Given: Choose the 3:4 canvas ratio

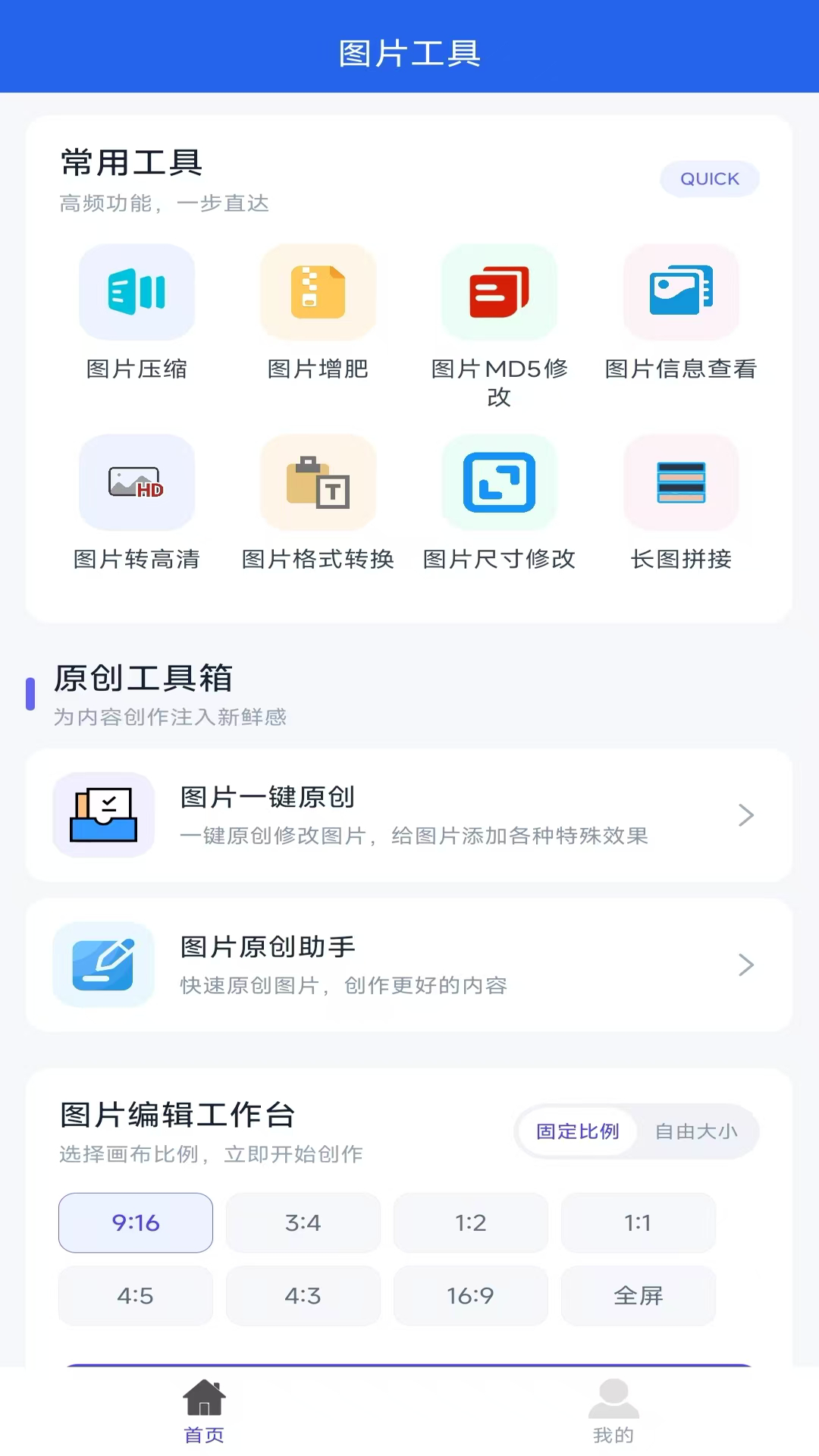Looking at the screenshot, I should coord(303,1222).
